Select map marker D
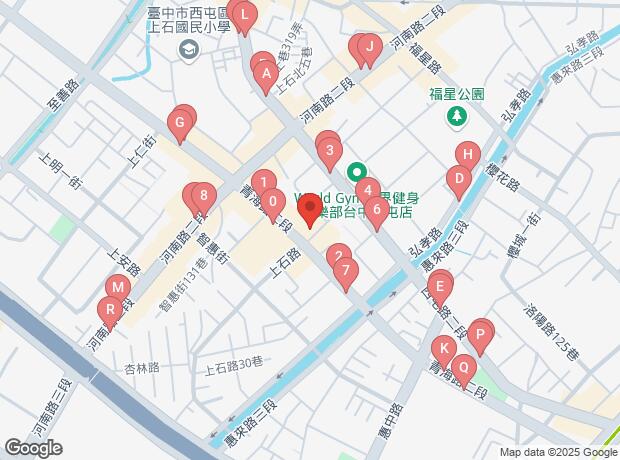Viewport: 620px width, 460px height. pos(458,181)
